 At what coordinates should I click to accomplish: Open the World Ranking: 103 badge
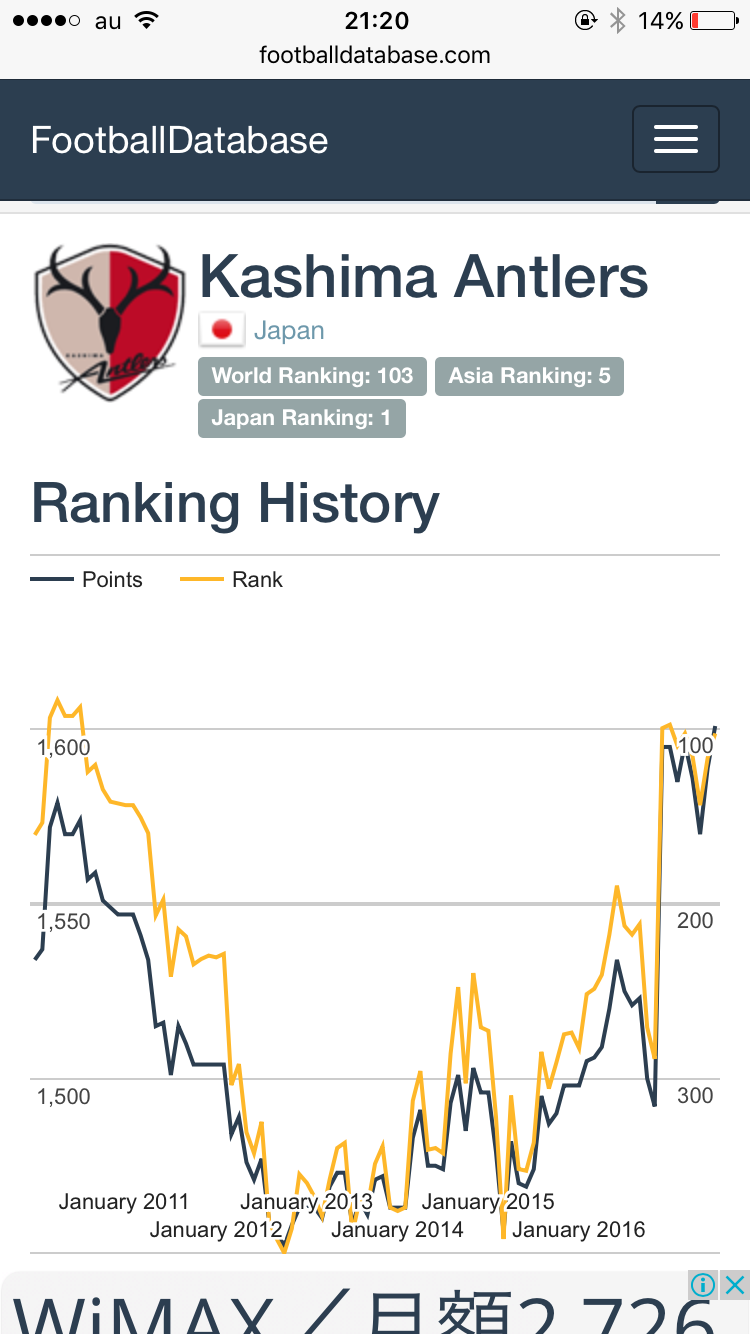[x=312, y=376]
